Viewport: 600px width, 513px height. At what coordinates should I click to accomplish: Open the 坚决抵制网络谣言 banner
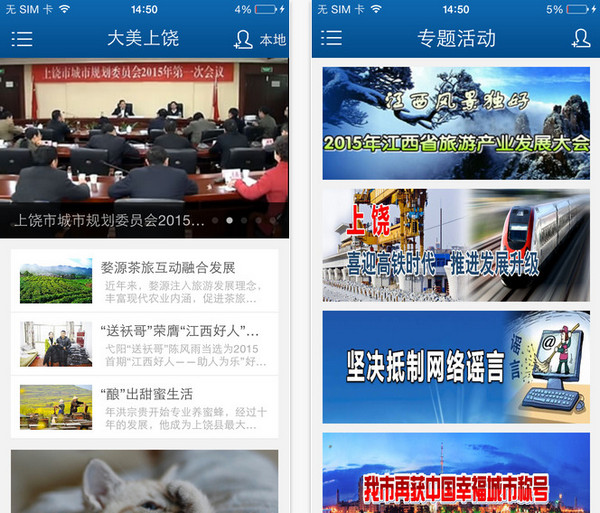pos(456,367)
